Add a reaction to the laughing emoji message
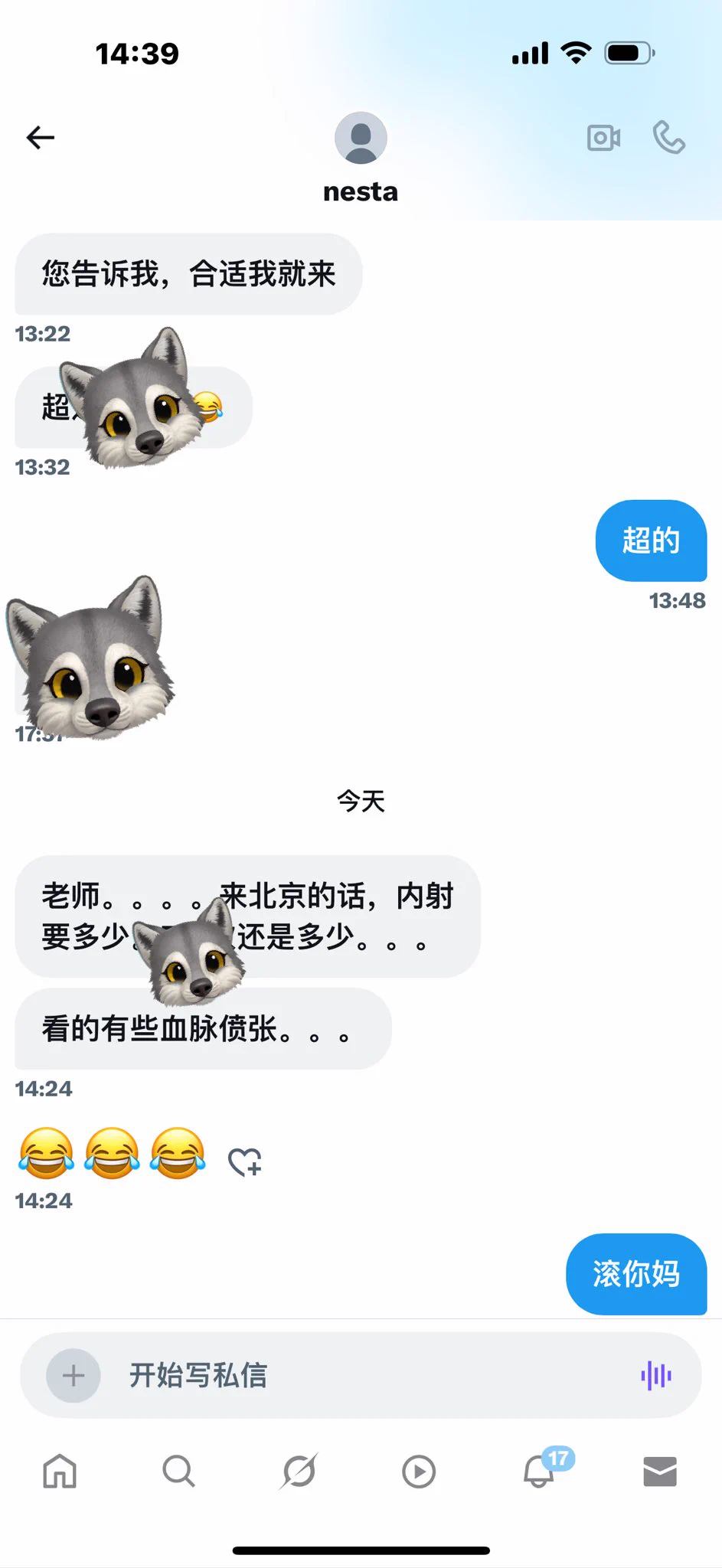Screen dimensions: 722x1568 pos(245,1161)
